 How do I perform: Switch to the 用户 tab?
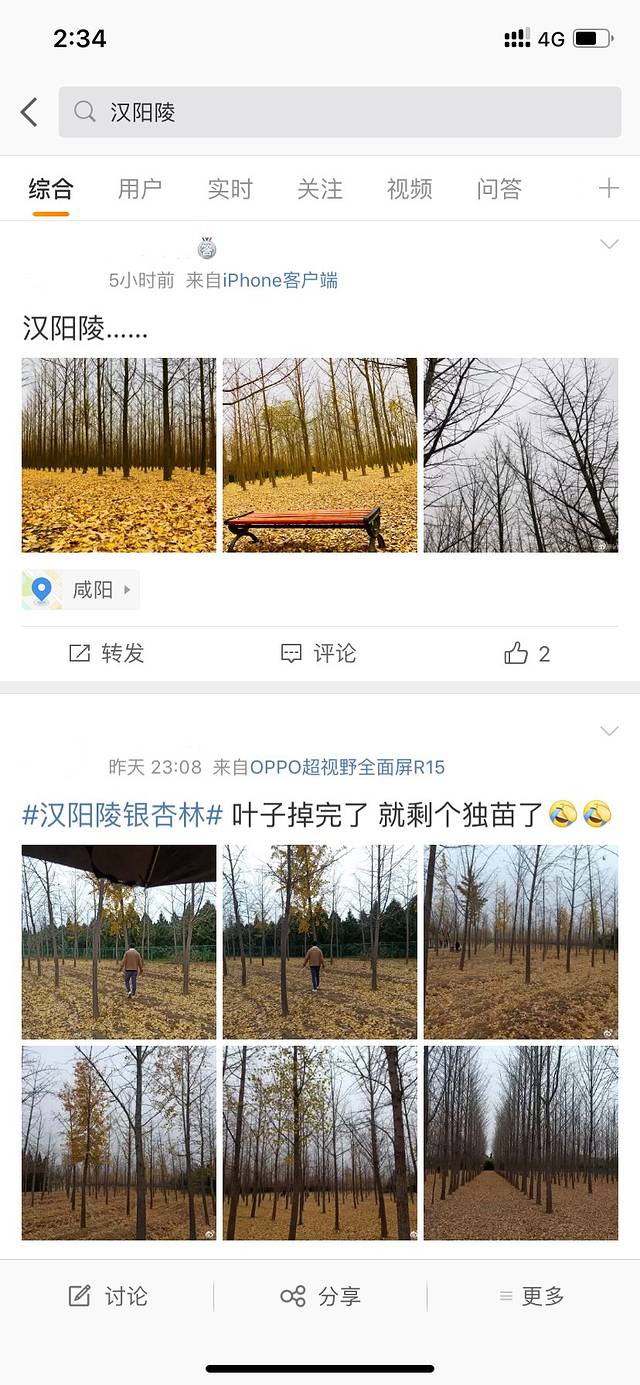click(x=139, y=189)
